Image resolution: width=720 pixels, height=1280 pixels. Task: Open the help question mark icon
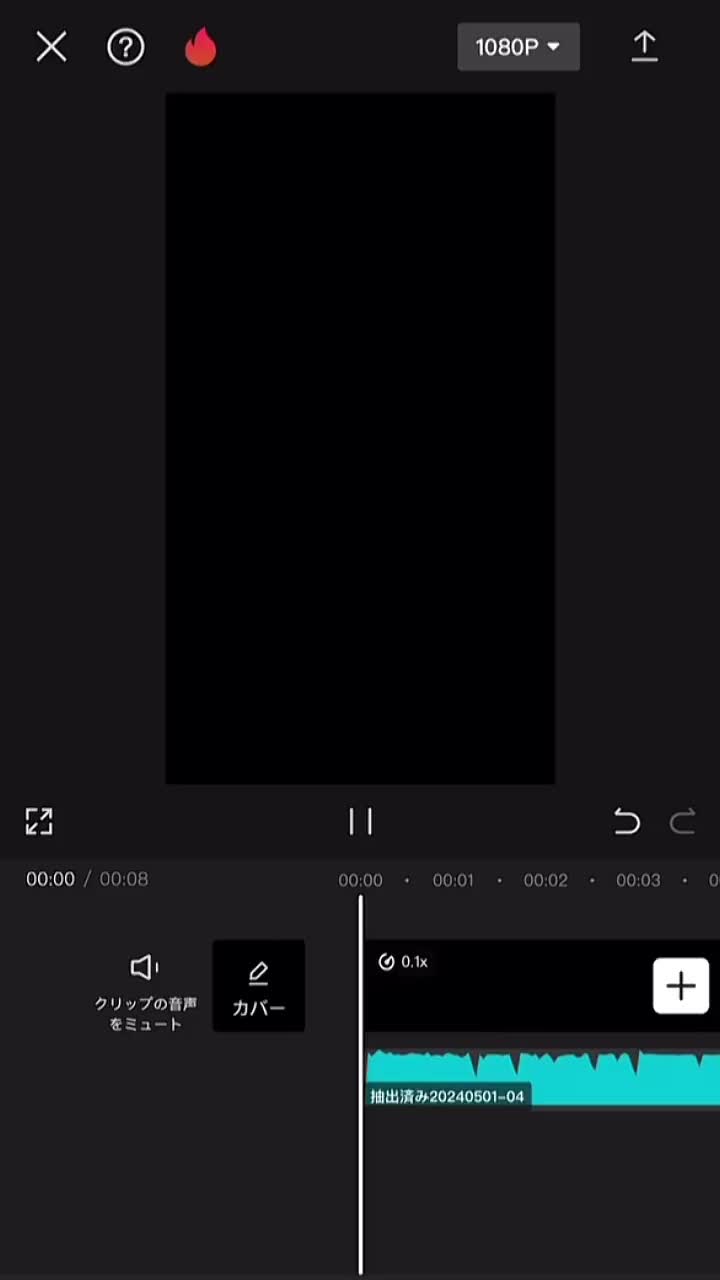126,47
